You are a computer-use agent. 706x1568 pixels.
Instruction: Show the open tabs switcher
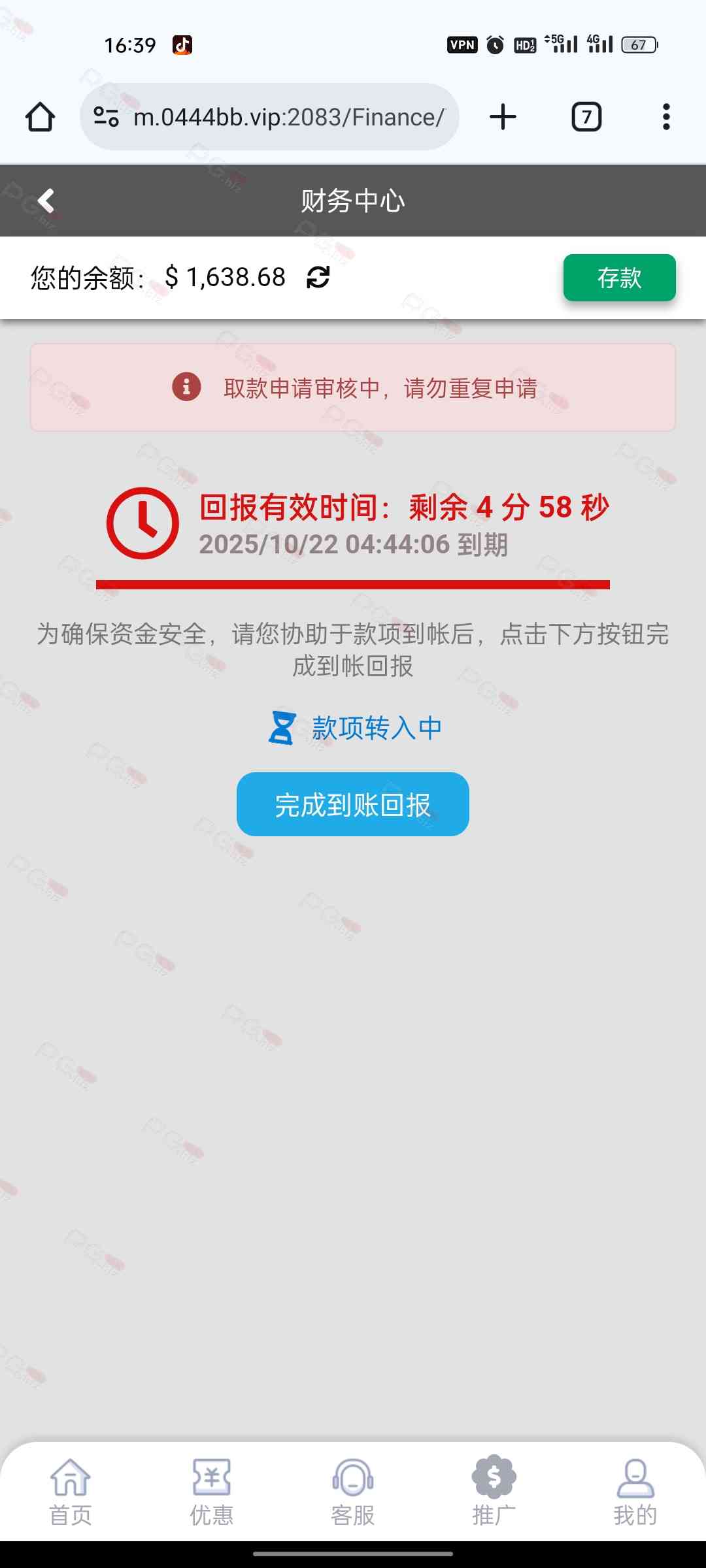point(586,118)
